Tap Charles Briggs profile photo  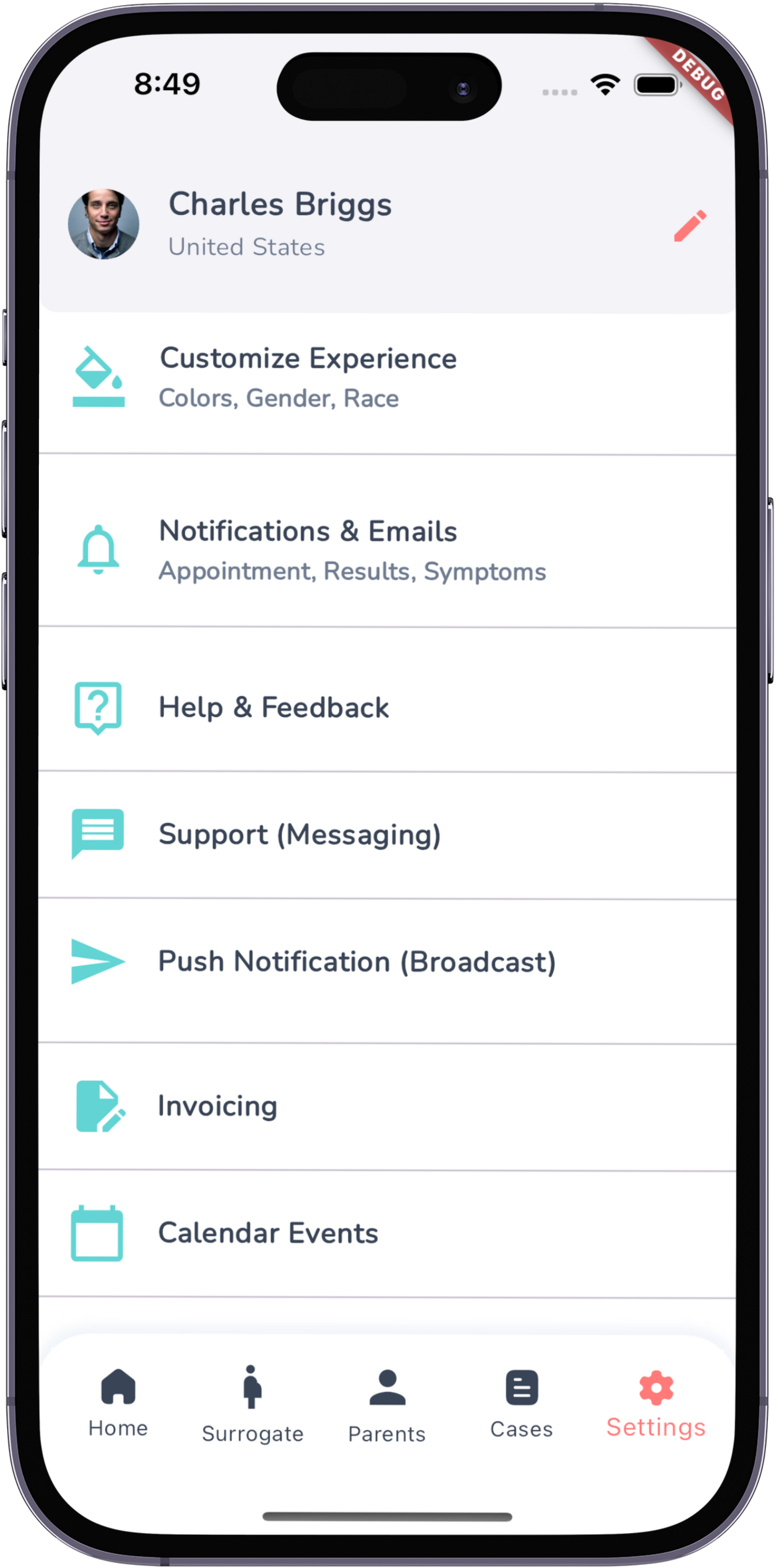pyautogui.click(x=104, y=224)
